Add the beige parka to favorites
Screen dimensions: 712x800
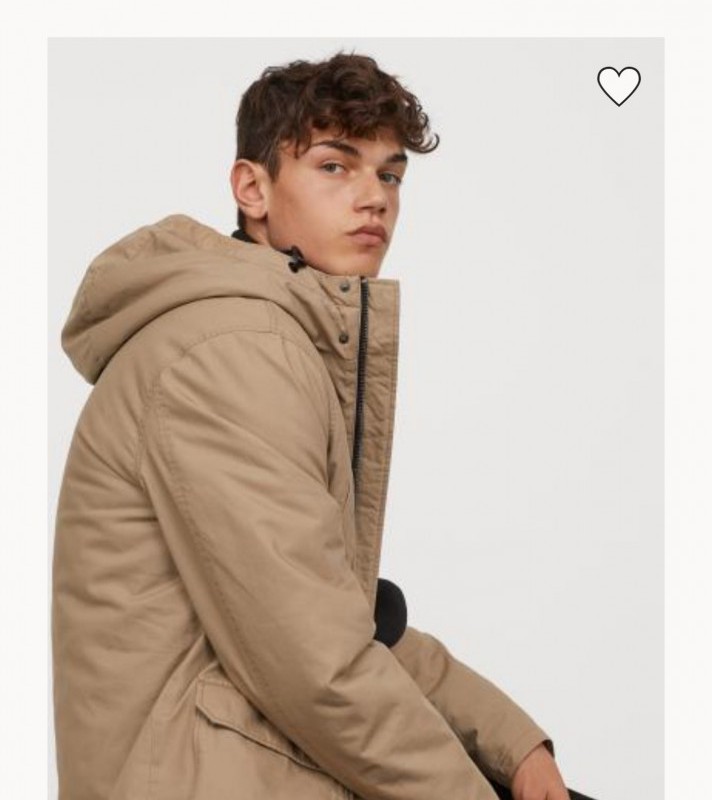pos(618,86)
